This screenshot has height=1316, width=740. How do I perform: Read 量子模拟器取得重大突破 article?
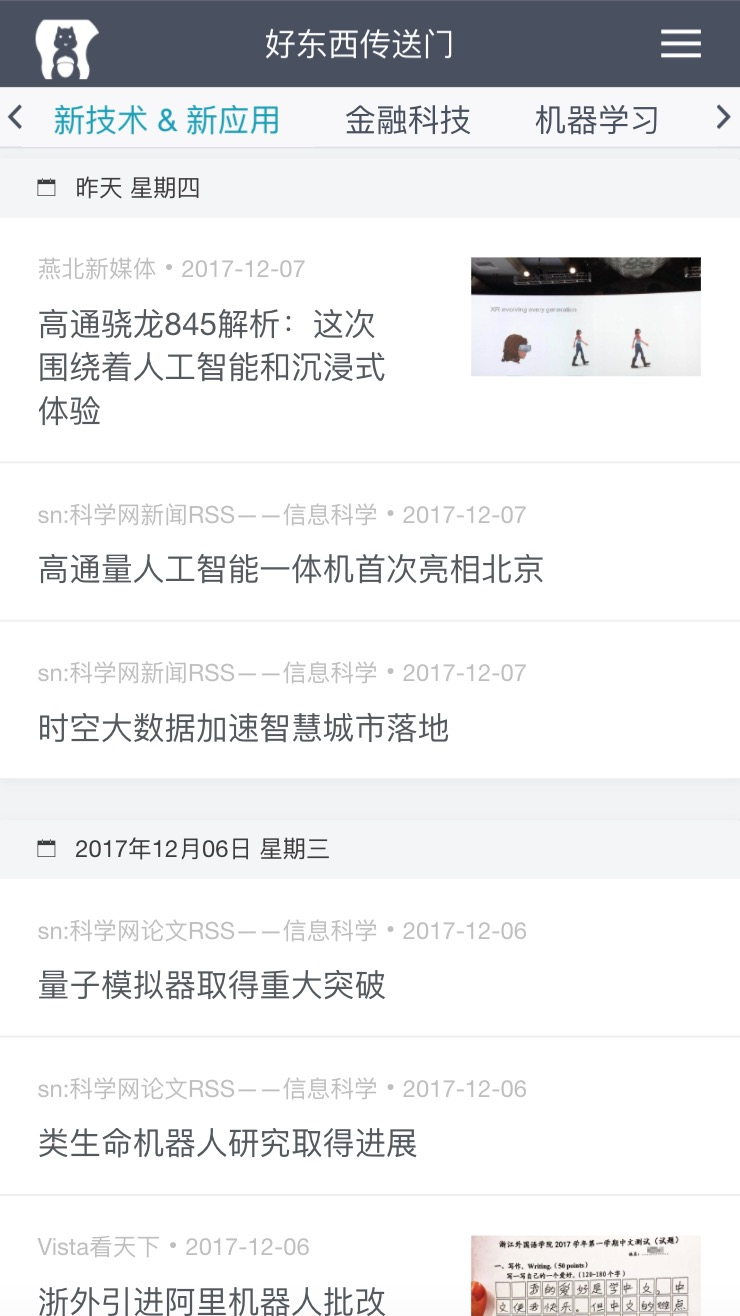point(212,986)
